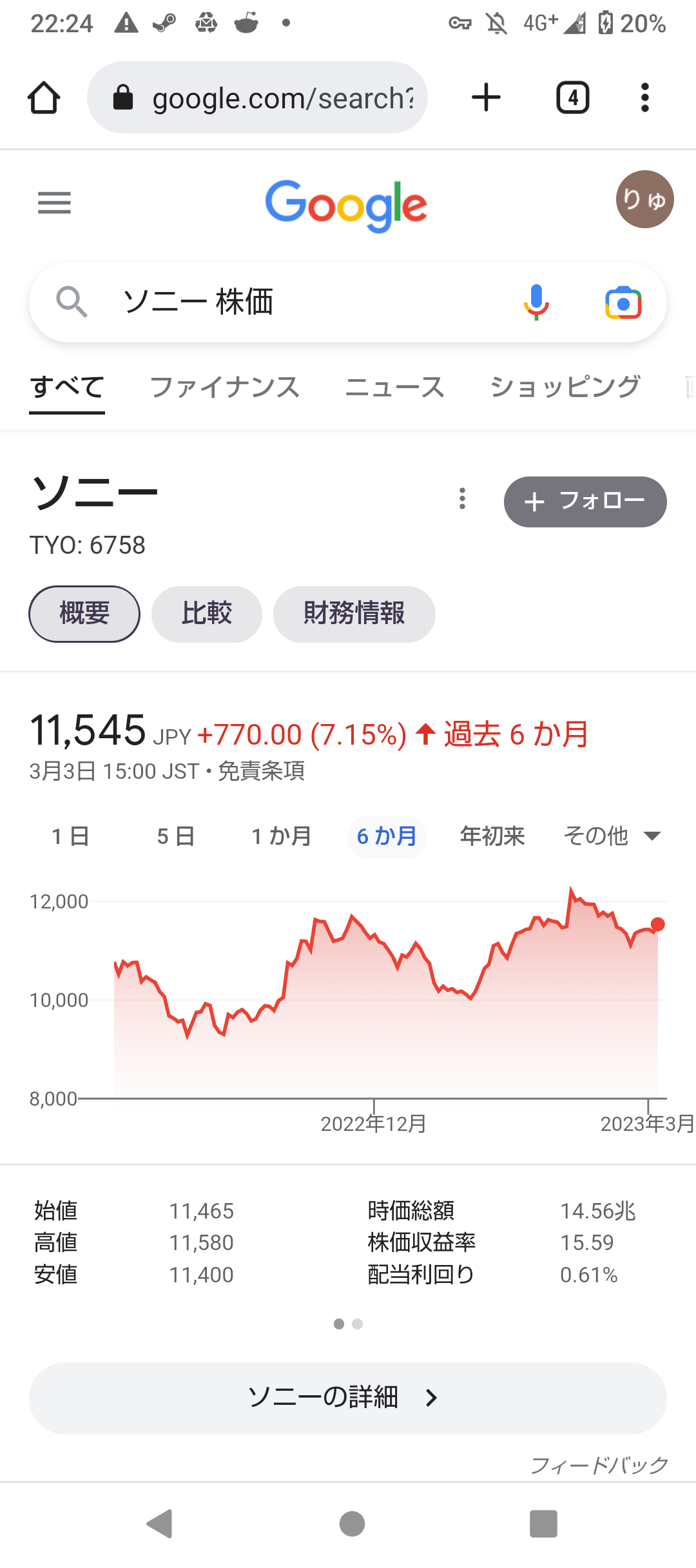
Task: Switch to the ニュース tab
Action: (x=394, y=387)
